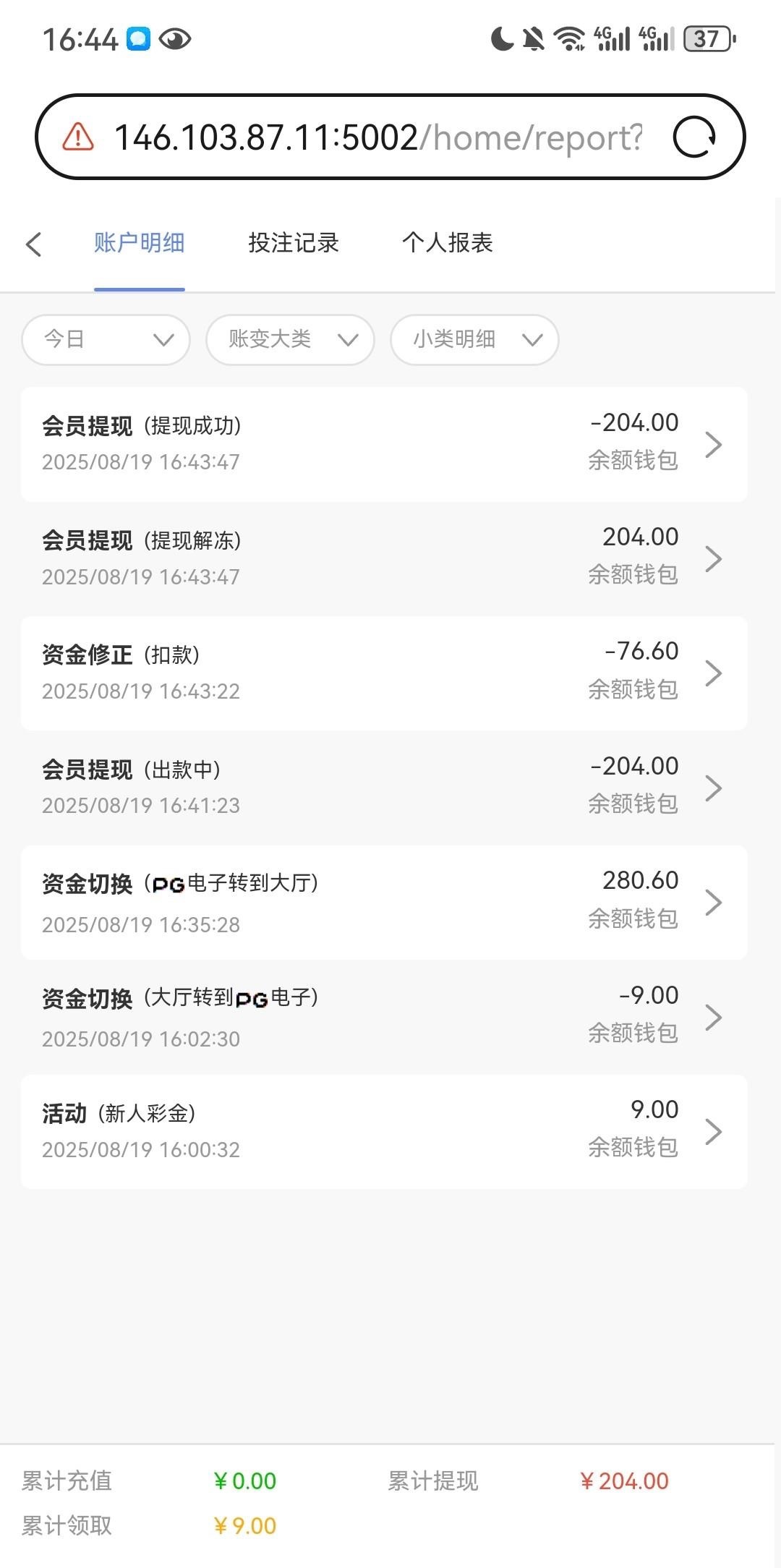Image resolution: width=781 pixels, height=1568 pixels.
Task: Open the 账变大类 category dropdown
Action: [x=289, y=339]
